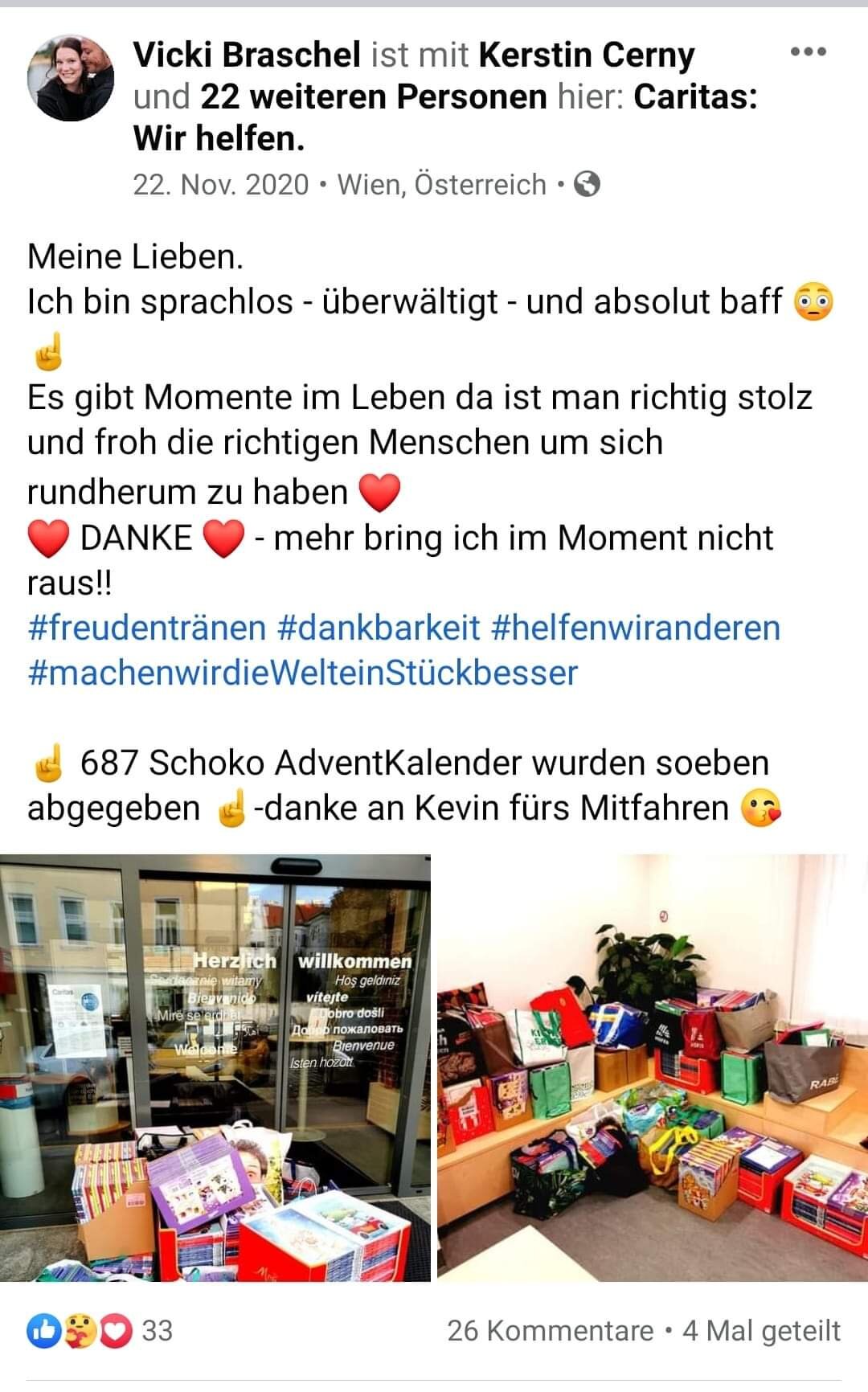This screenshot has width=868, height=1392.
Task: Tap the #machenwirdieWelteinStückbesser hashtag
Action: tap(302, 673)
